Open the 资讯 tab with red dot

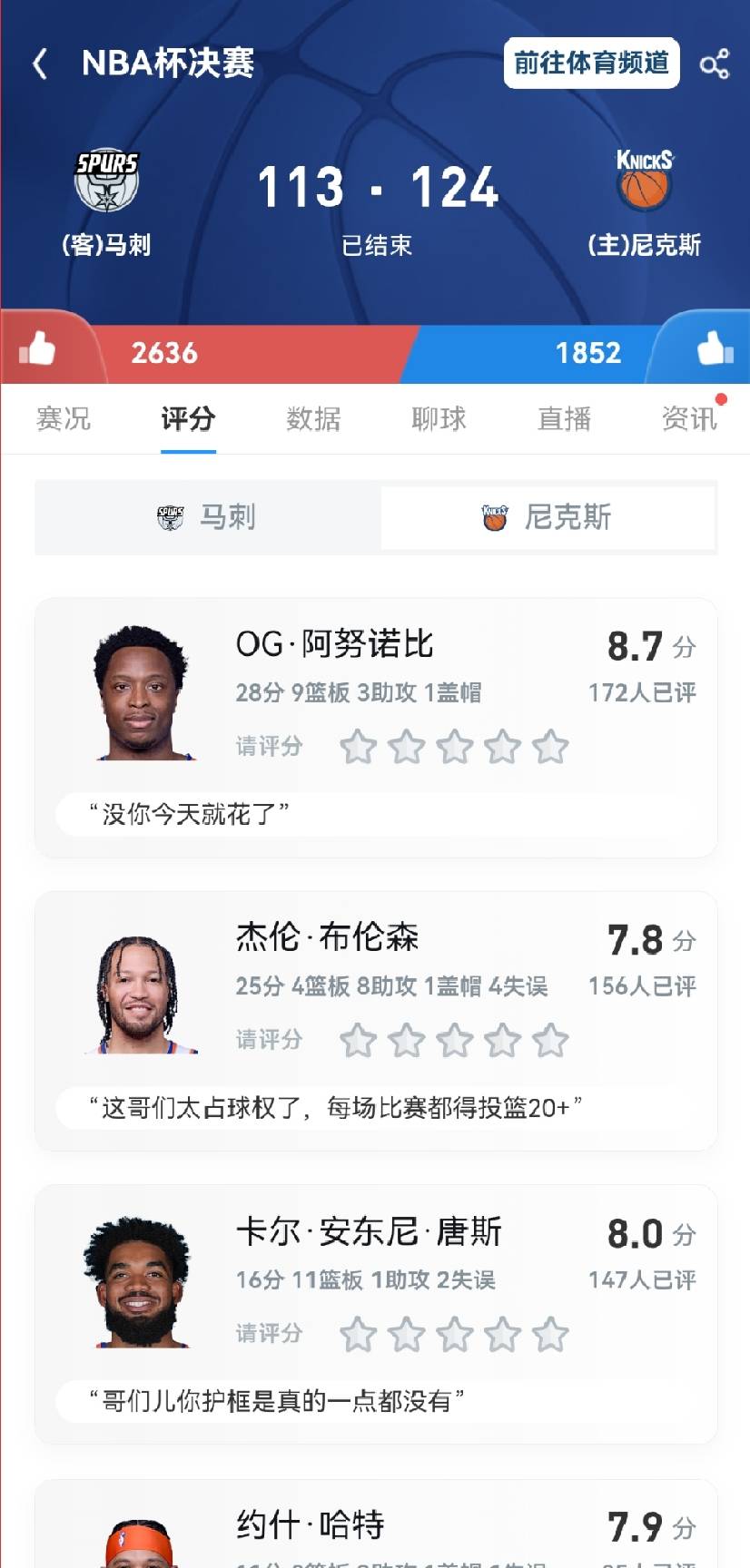pos(687,418)
